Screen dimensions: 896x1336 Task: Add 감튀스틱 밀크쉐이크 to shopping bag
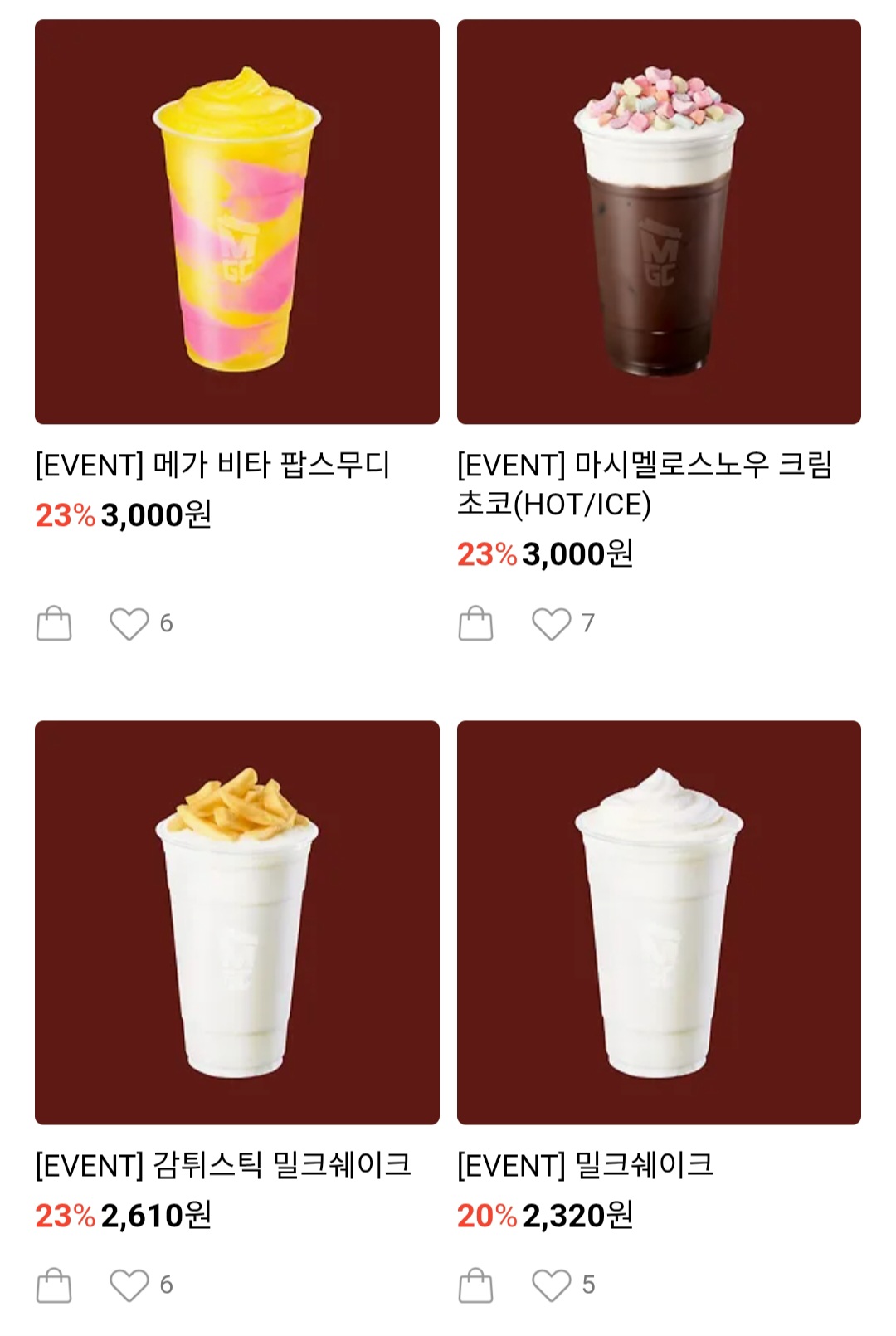[x=54, y=1285]
